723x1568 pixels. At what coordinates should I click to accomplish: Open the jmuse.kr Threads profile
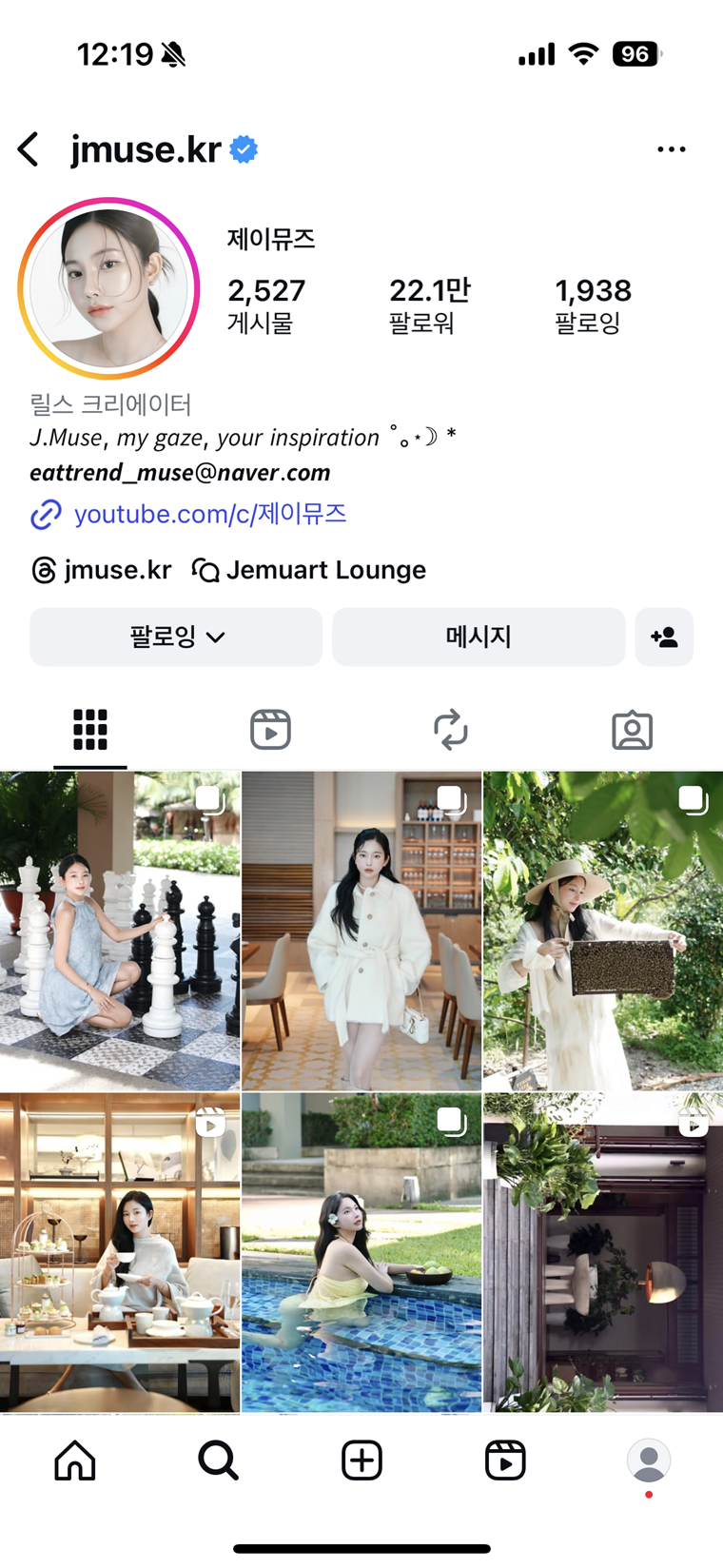coord(102,570)
